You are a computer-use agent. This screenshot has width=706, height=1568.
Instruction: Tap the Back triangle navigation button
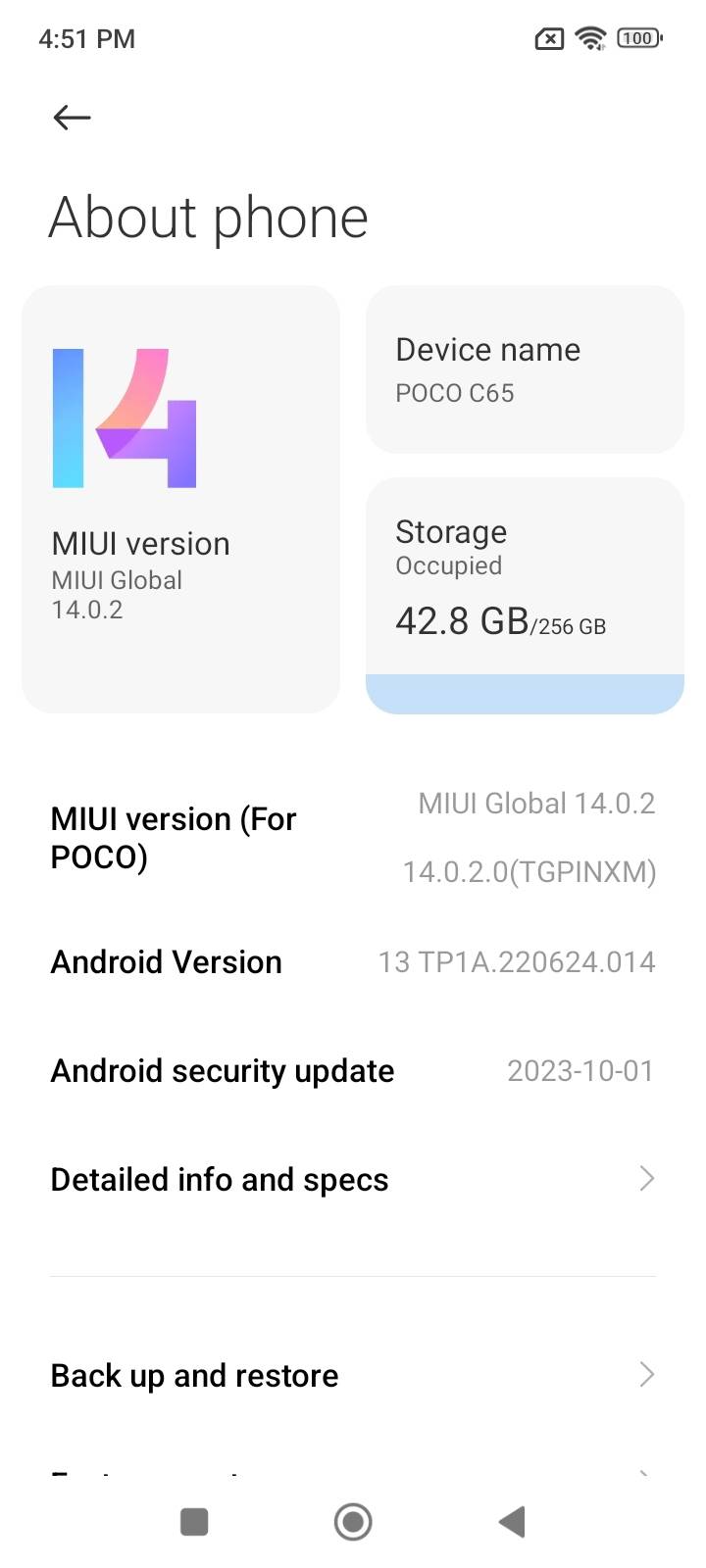tap(511, 1522)
